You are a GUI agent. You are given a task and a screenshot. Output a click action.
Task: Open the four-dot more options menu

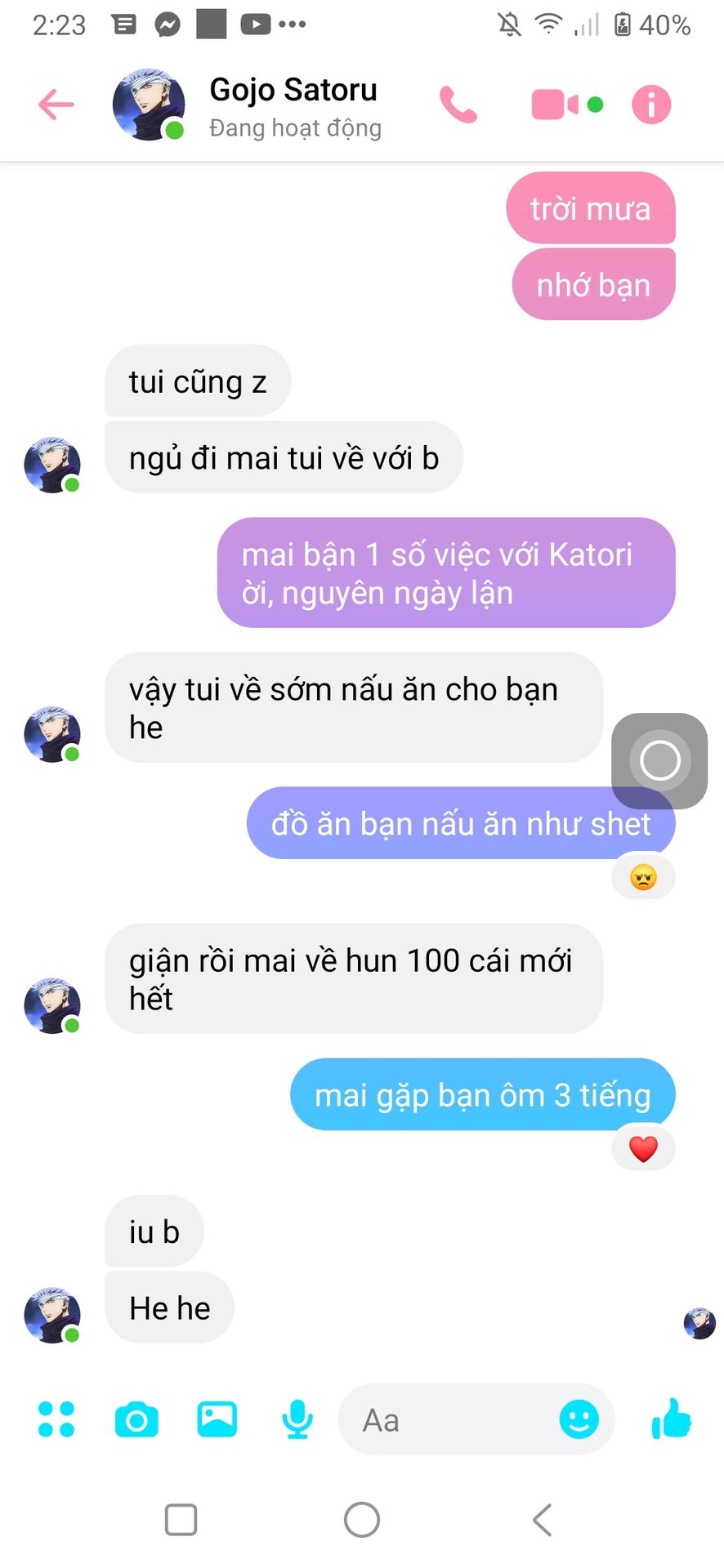(x=56, y=1419)
